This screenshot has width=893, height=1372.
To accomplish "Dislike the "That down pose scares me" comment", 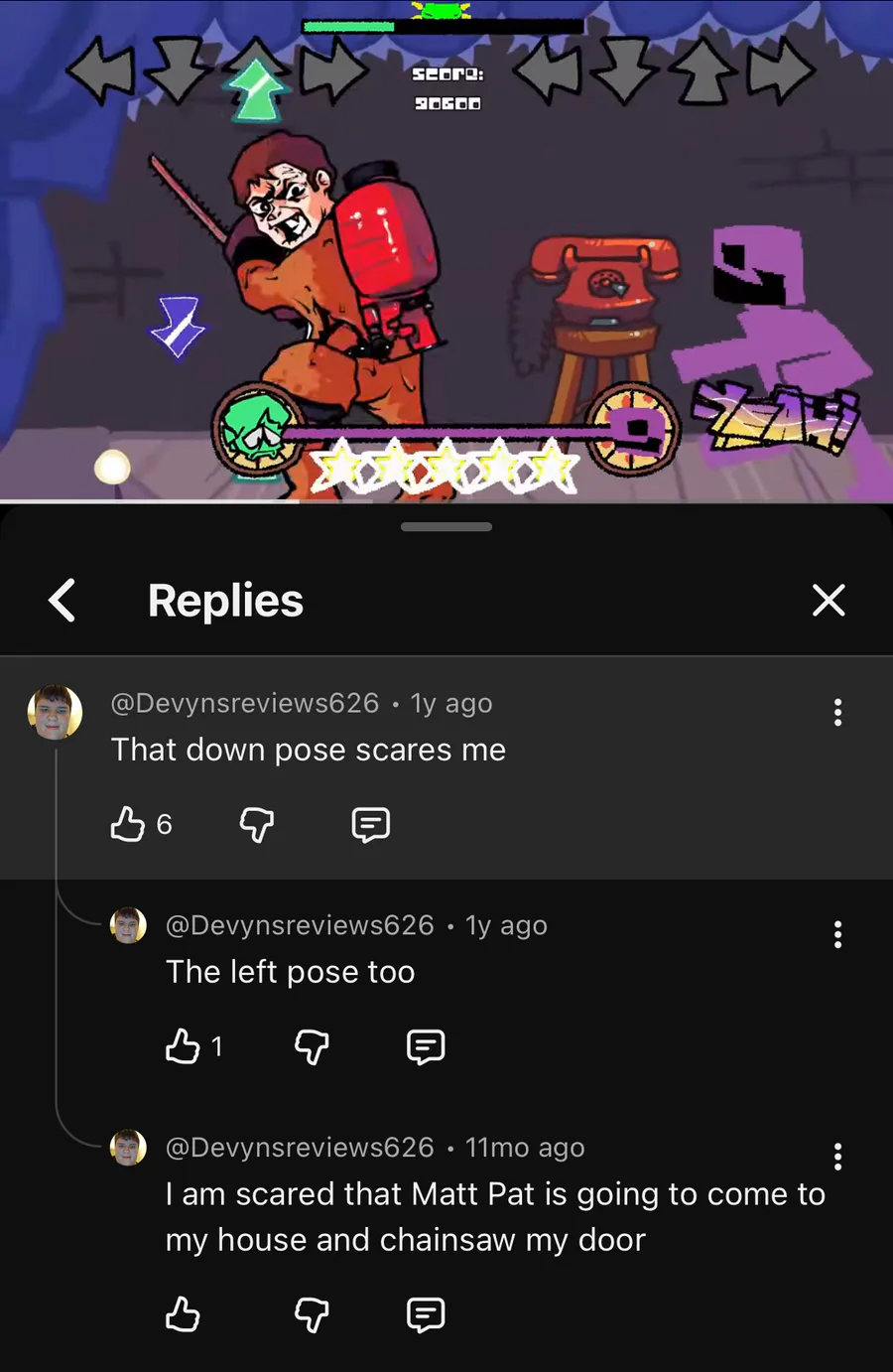I will (x=257, y=824).
